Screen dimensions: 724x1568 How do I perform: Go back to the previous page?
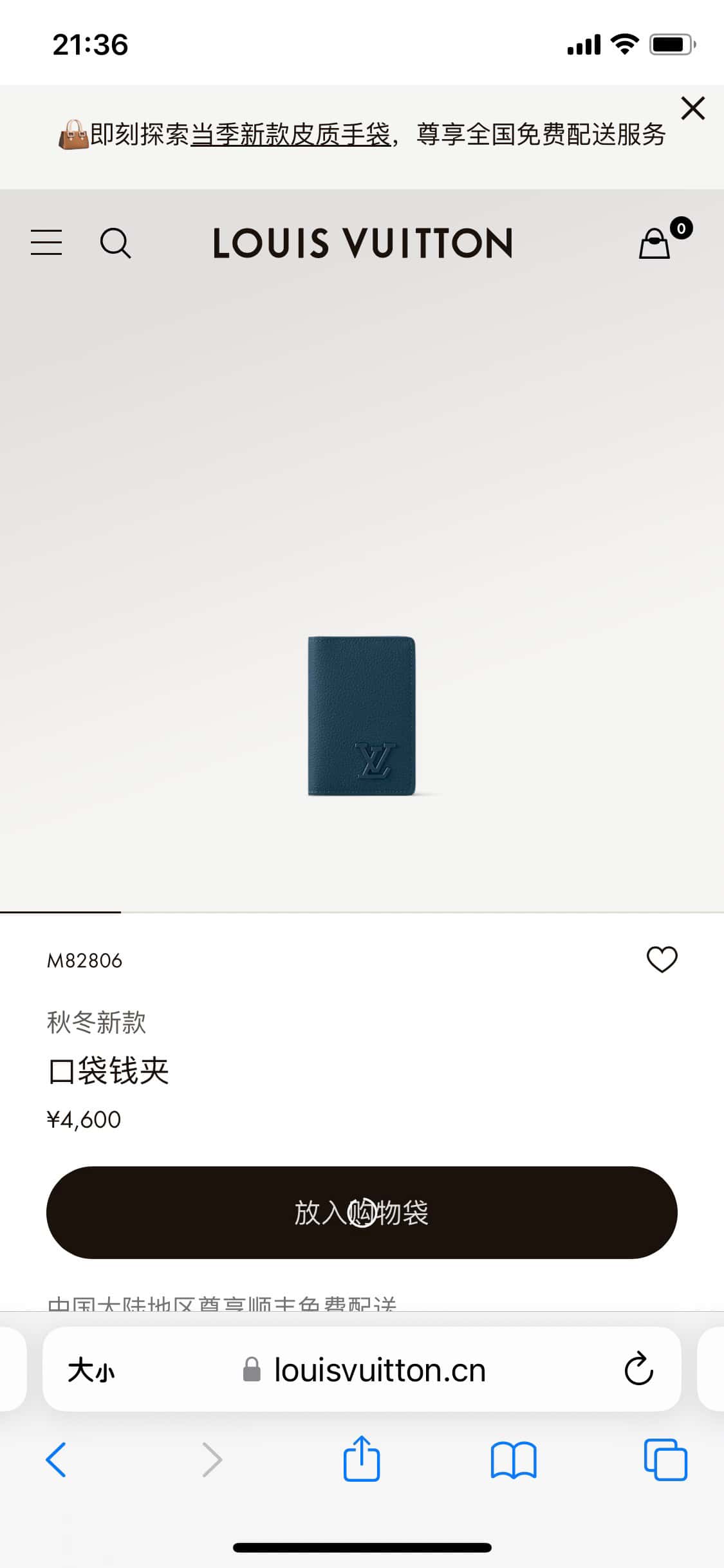56,1459
